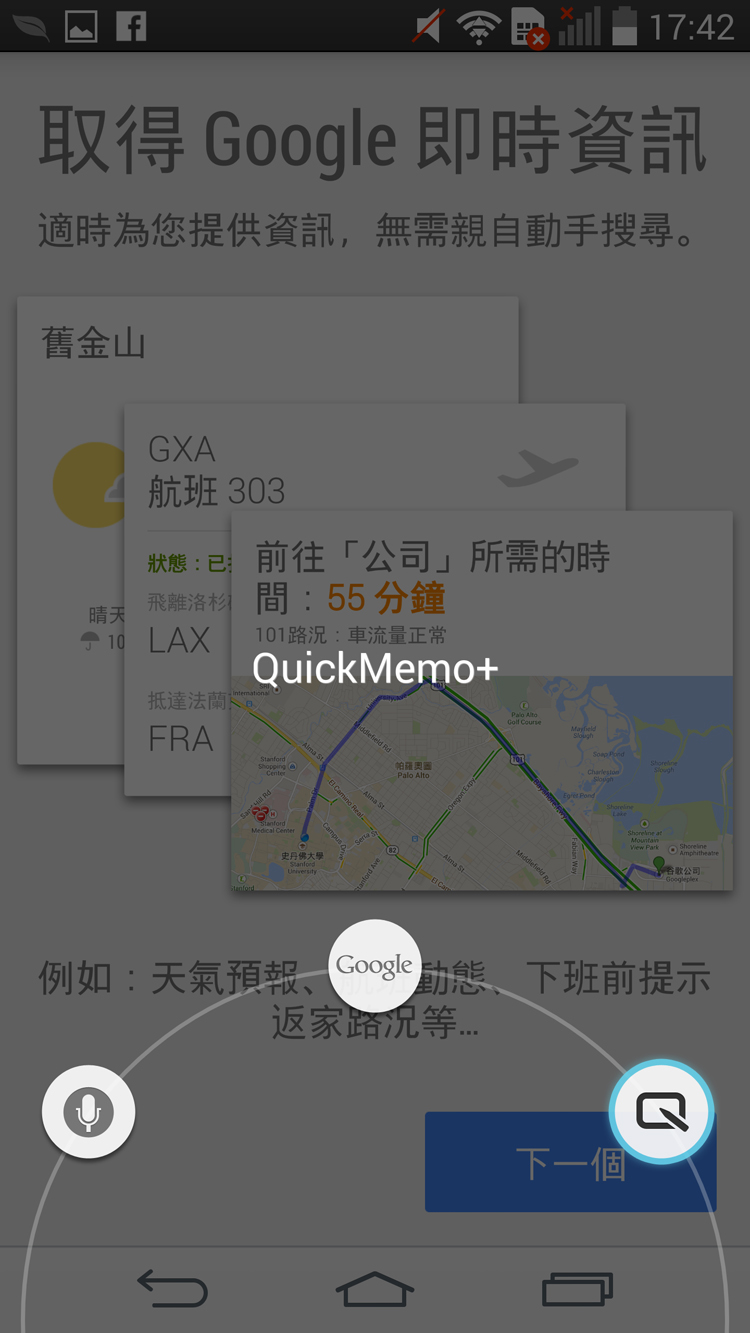Open the recent apps view
The image size is (750, 1333).
[577, 1288]
